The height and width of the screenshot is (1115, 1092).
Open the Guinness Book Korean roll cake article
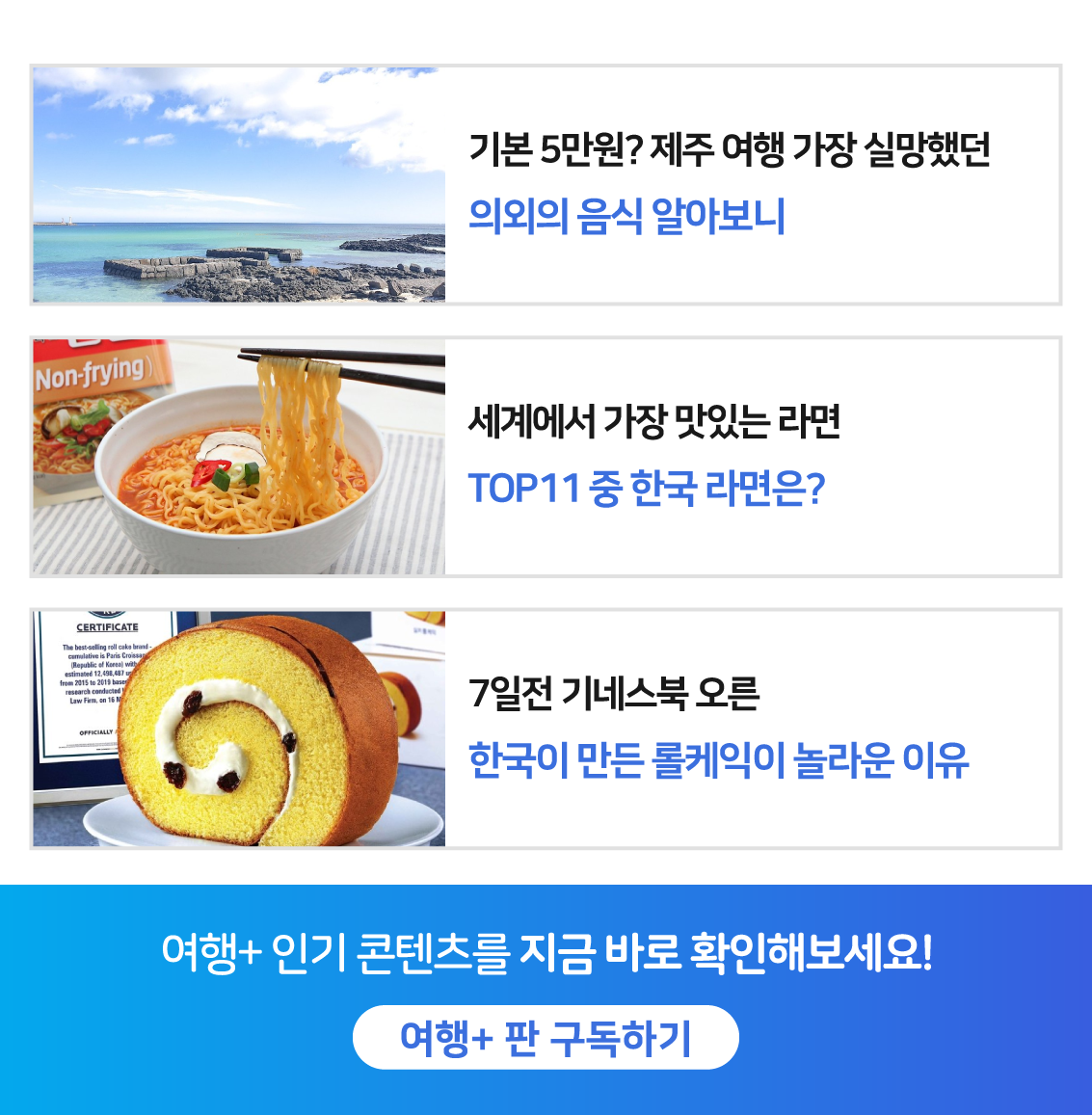pyautogui.click(x=718, y=728)
